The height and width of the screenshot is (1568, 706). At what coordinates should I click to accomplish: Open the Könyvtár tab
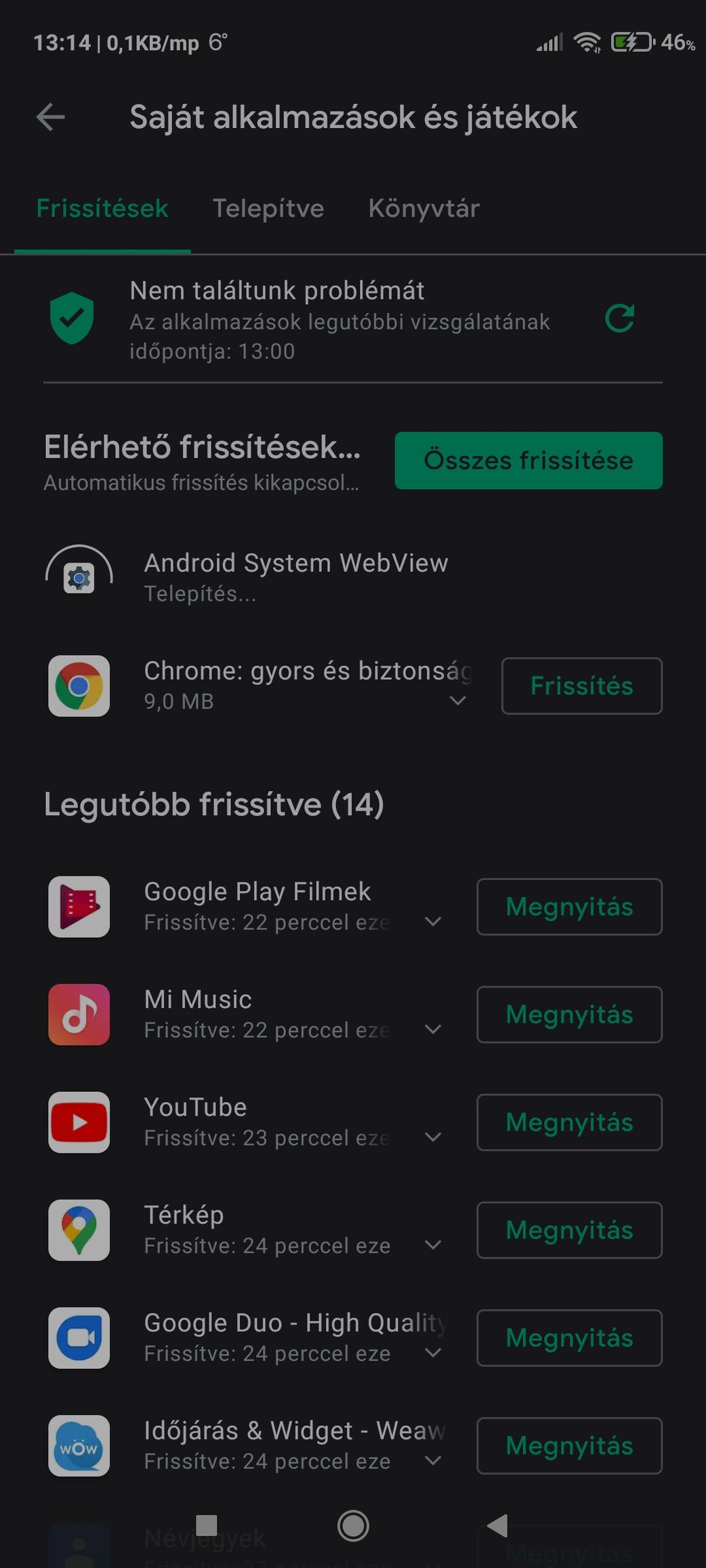click(x=424, y=208)
